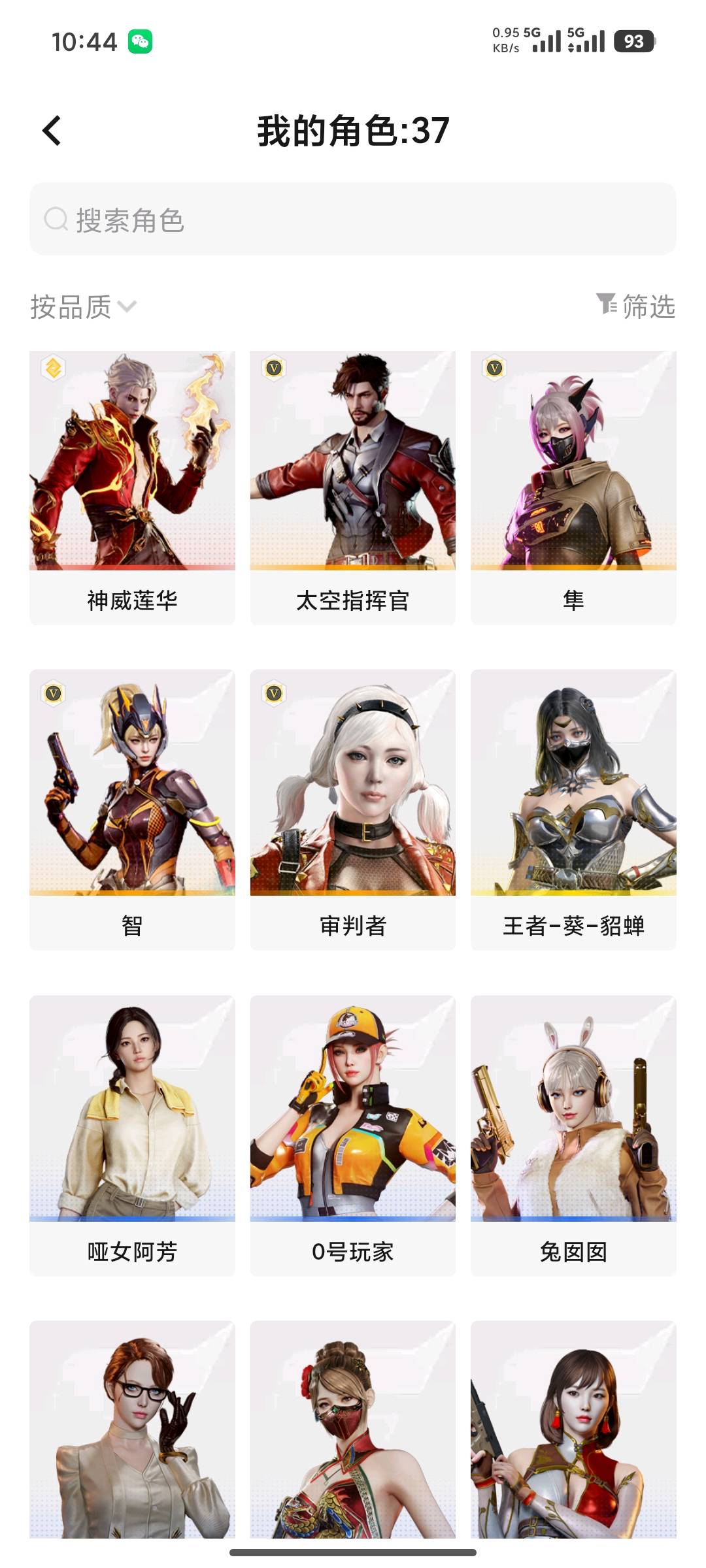The height and width of the screenshot is (1568, 706).
Task: Select the 审判者 character card
Action: 353,810
